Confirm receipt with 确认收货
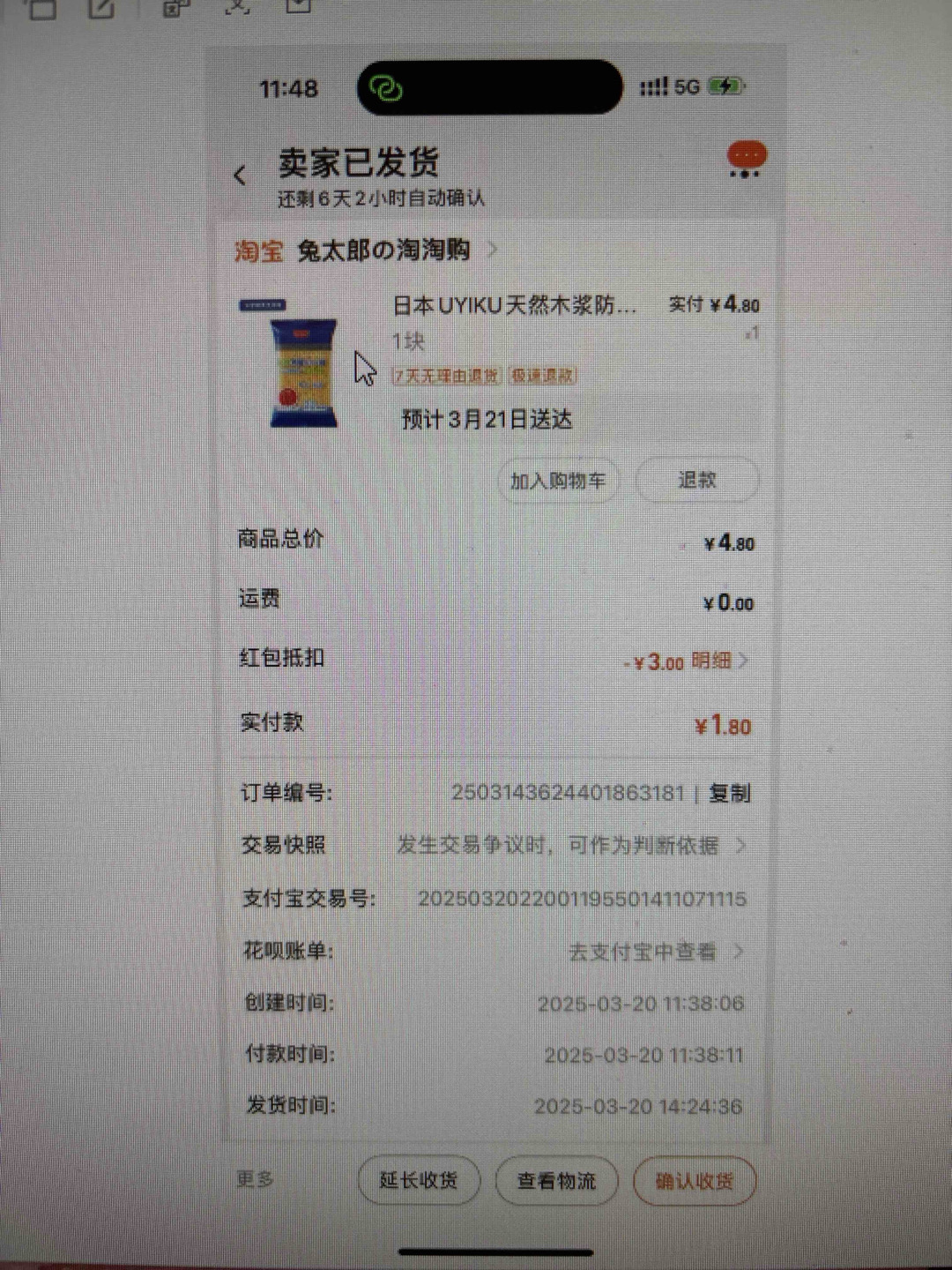The height and width of the screenshot is (1270, 952). (694, 1181)
